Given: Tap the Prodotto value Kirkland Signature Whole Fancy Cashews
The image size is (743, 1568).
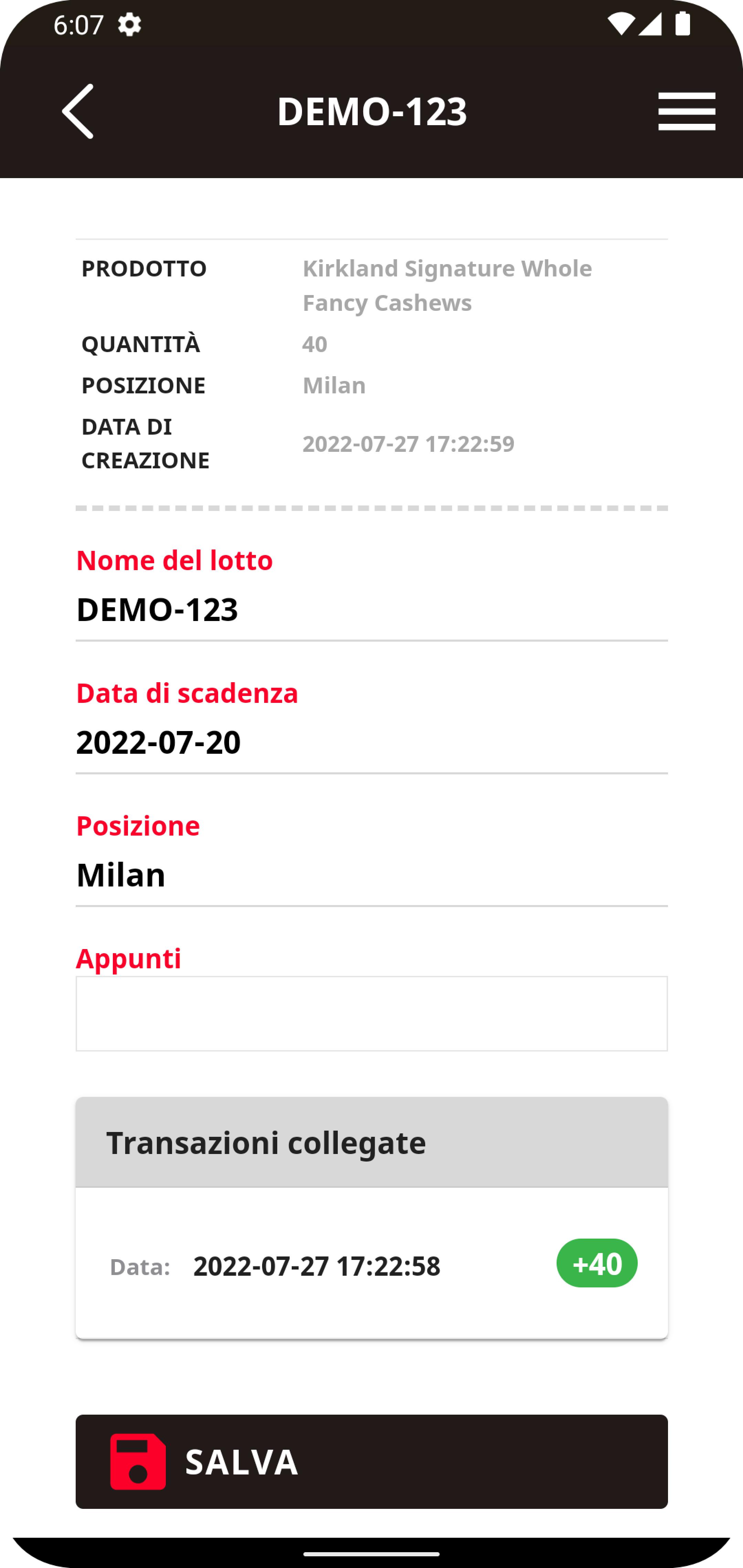Looking at the screenshot, I should coord(448,285).
